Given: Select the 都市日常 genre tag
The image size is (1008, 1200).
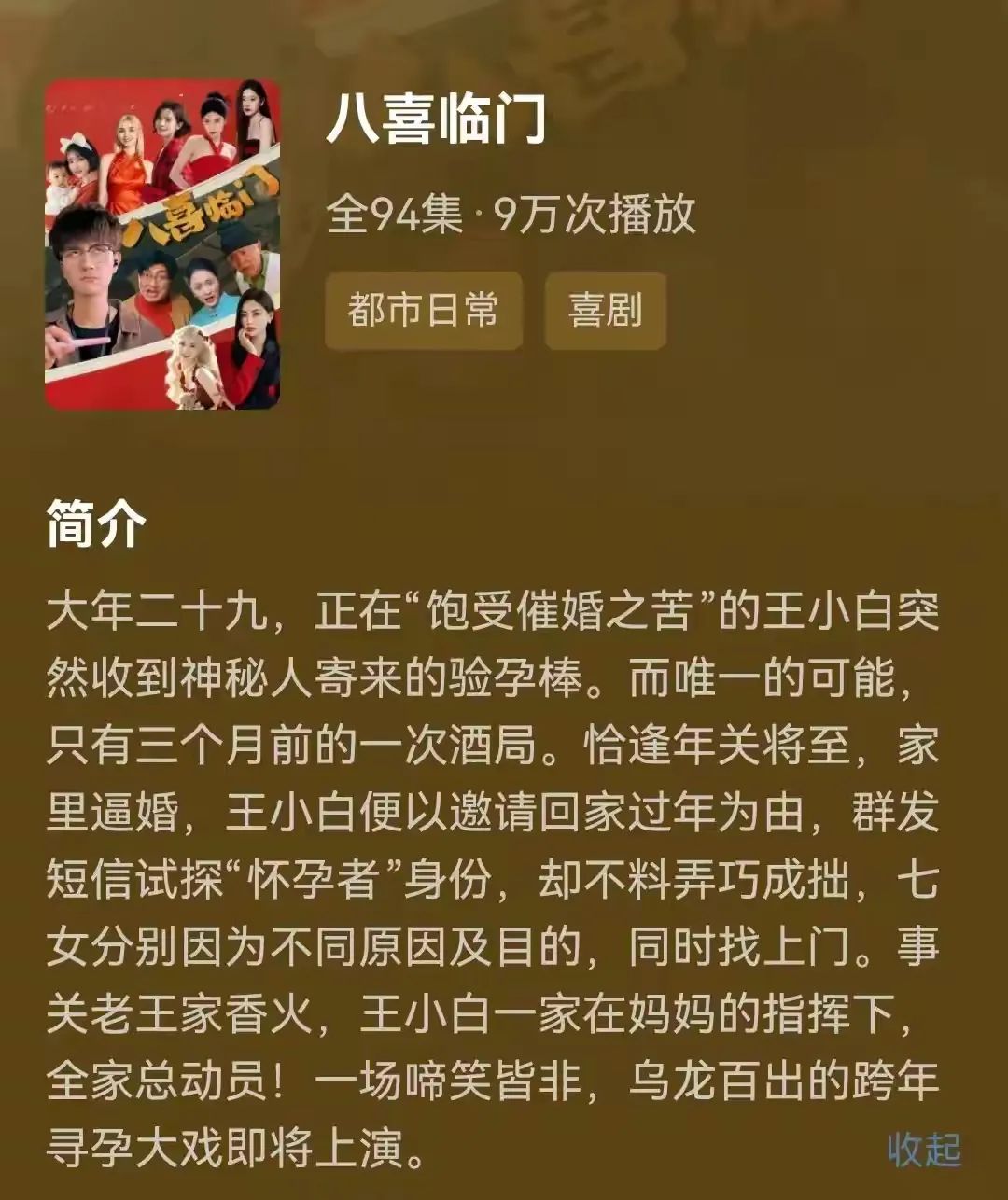Looking at the screenshot, I should pos(423,311).
